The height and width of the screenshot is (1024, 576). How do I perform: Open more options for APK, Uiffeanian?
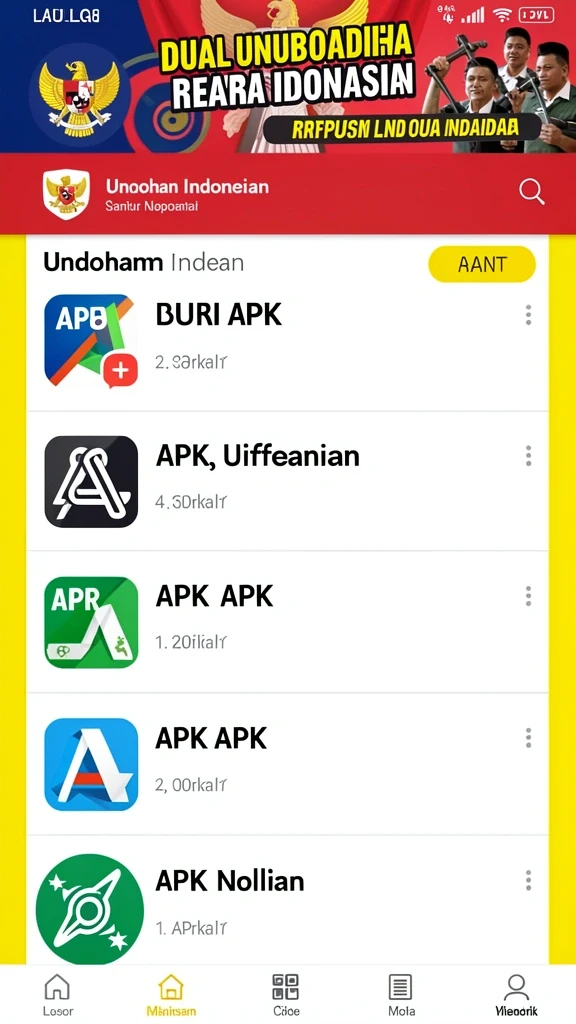coord(528,456)
